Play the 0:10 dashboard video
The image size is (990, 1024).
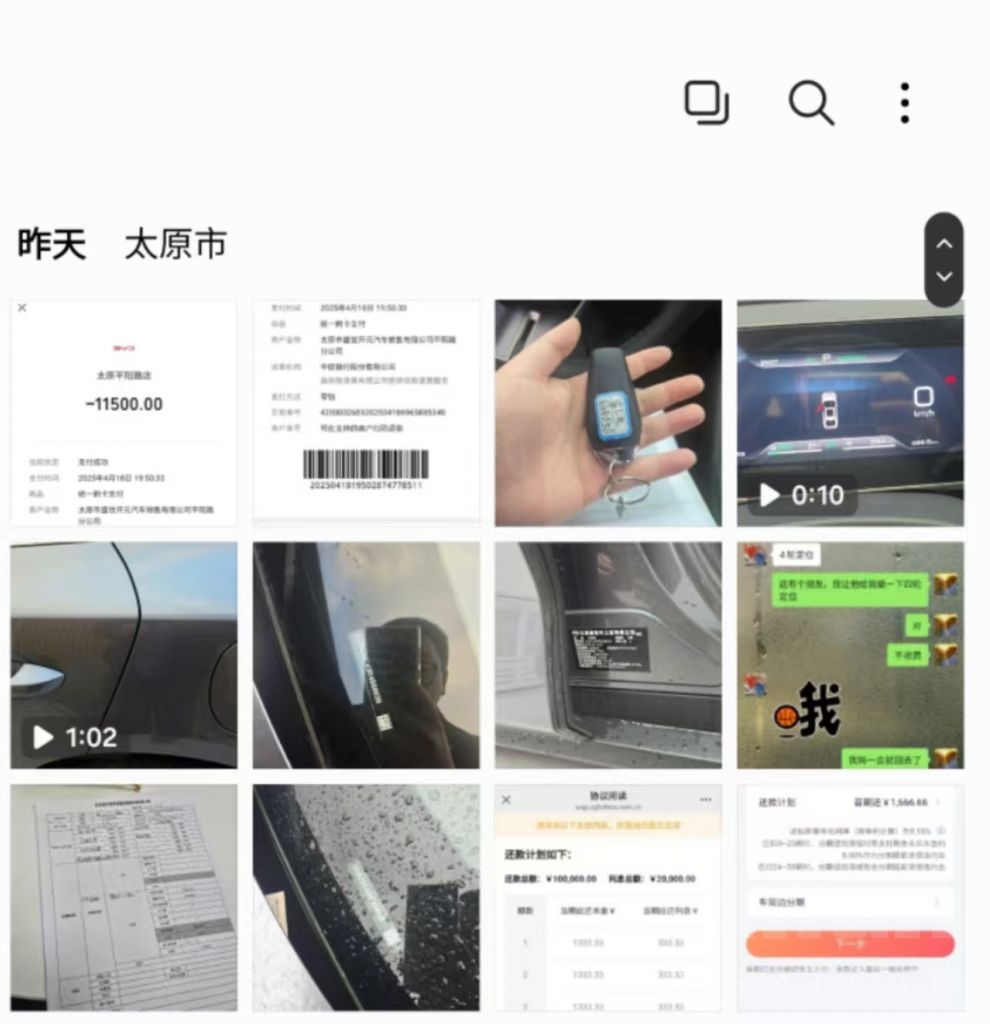point(850,413)
